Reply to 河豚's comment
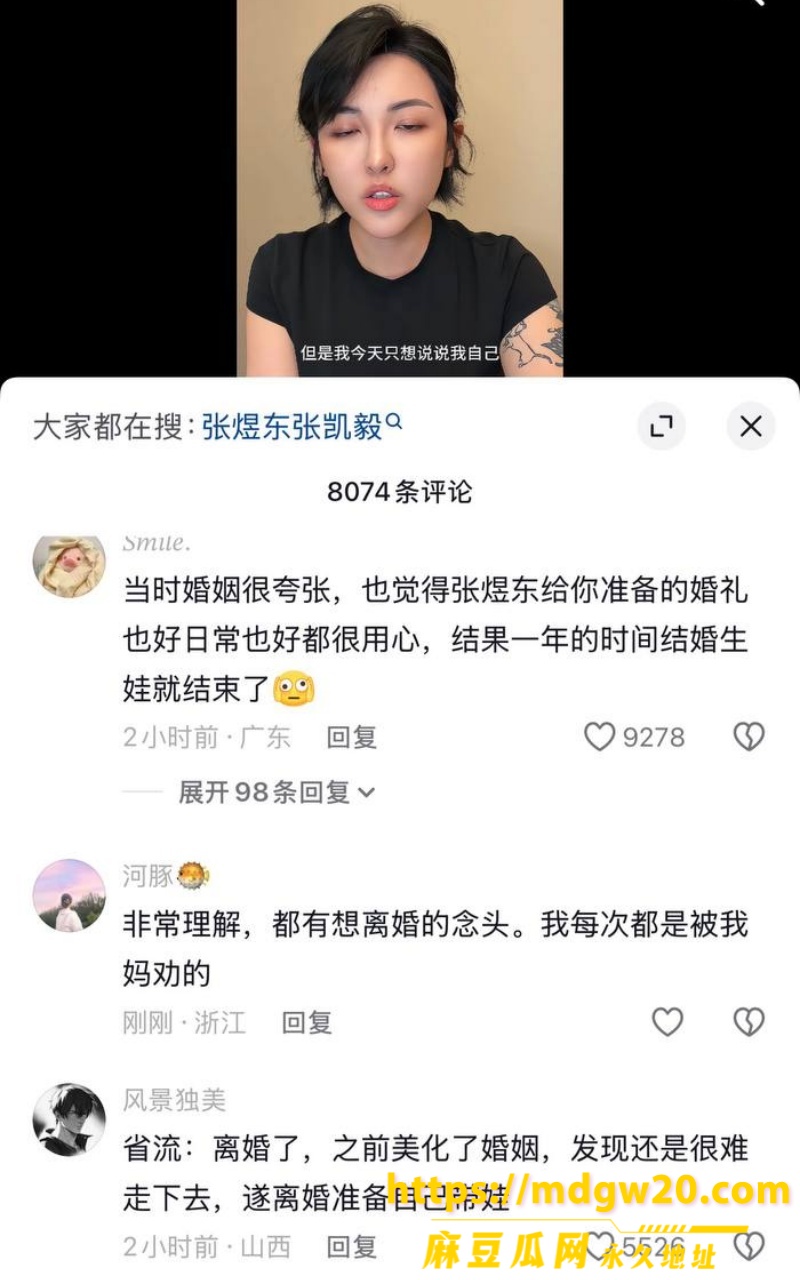This screenshot has height=1280, width=800. [307, 1022]
